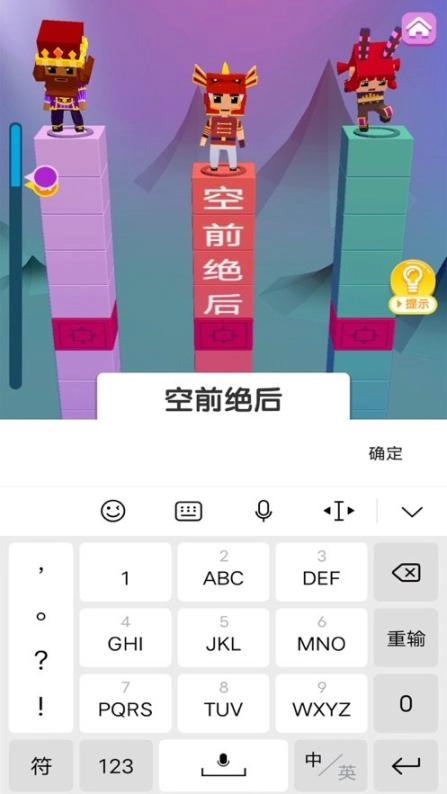The width and height of the screenshot is (447, 794).
Task: Confirm the answer with 确定
Action: [x=385, y=453]
